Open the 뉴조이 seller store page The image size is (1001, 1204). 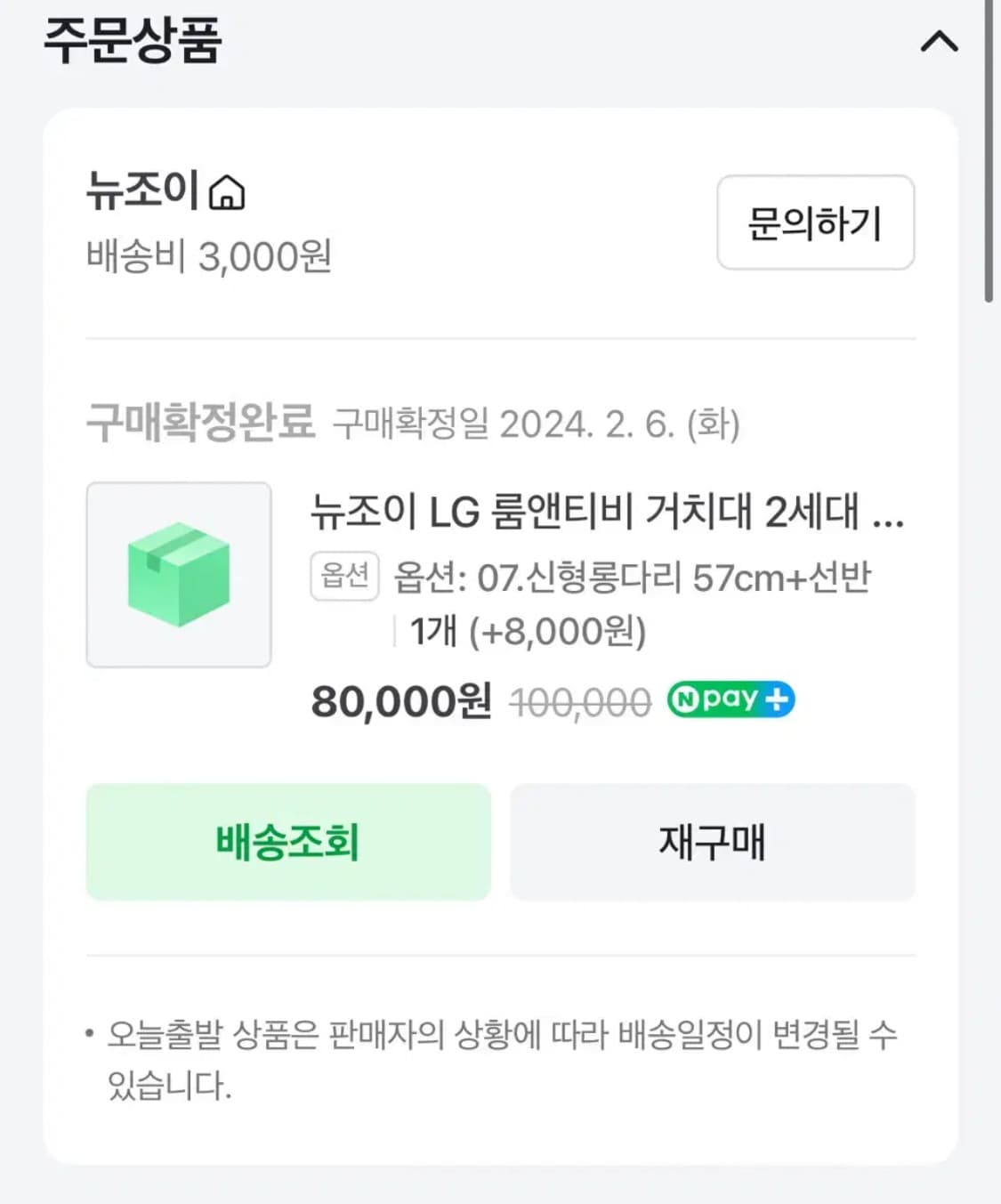[142, 191]
